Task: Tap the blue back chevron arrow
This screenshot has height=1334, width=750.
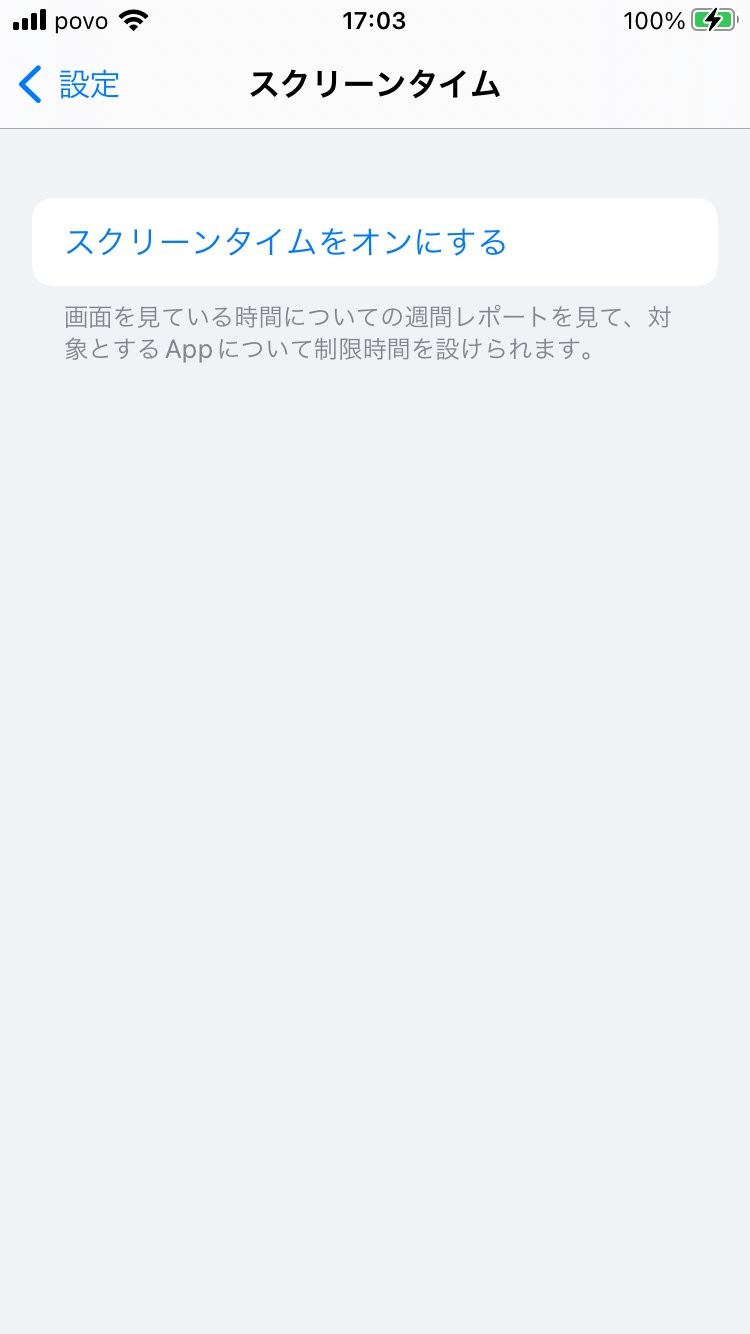Action: tap(30, 85)
